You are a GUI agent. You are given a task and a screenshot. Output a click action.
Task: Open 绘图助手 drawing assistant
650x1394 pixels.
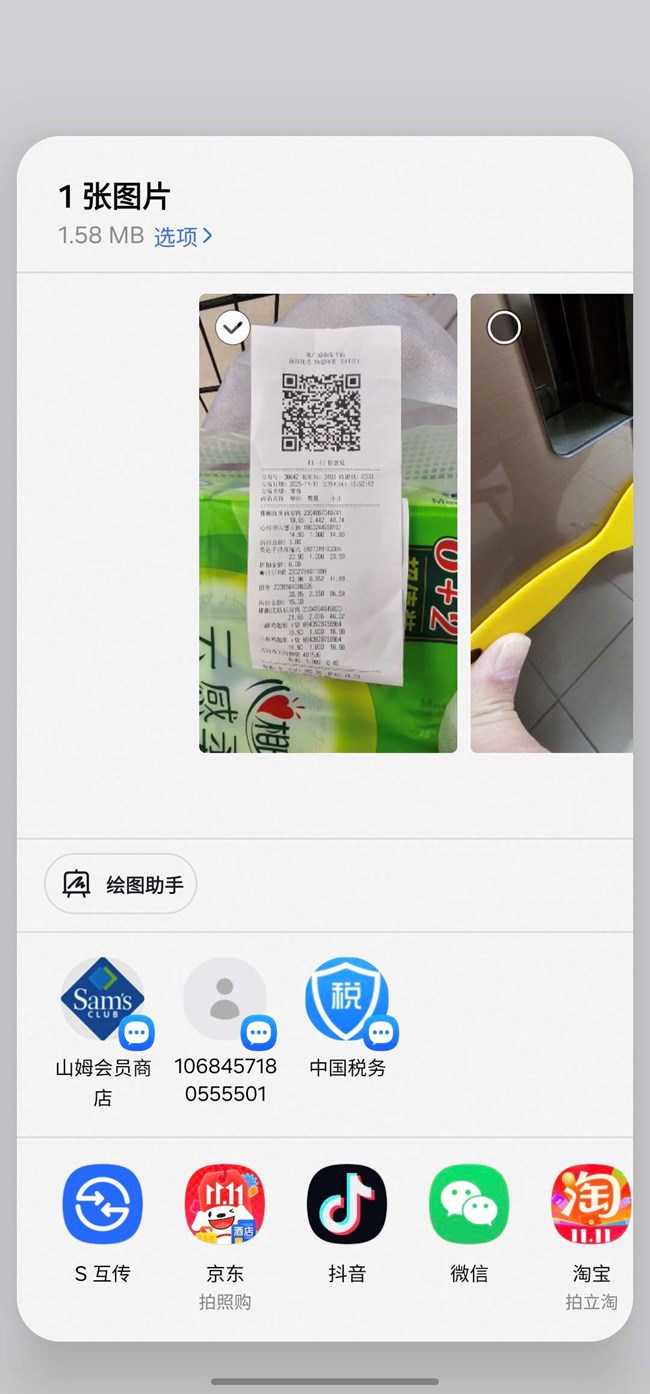121,884
